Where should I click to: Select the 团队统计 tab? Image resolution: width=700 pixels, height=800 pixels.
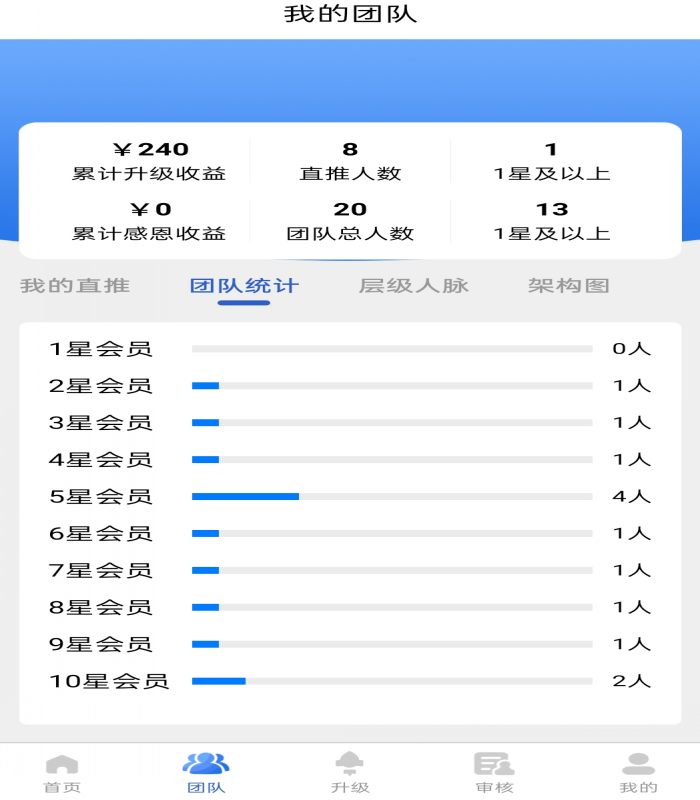(244, 286)
